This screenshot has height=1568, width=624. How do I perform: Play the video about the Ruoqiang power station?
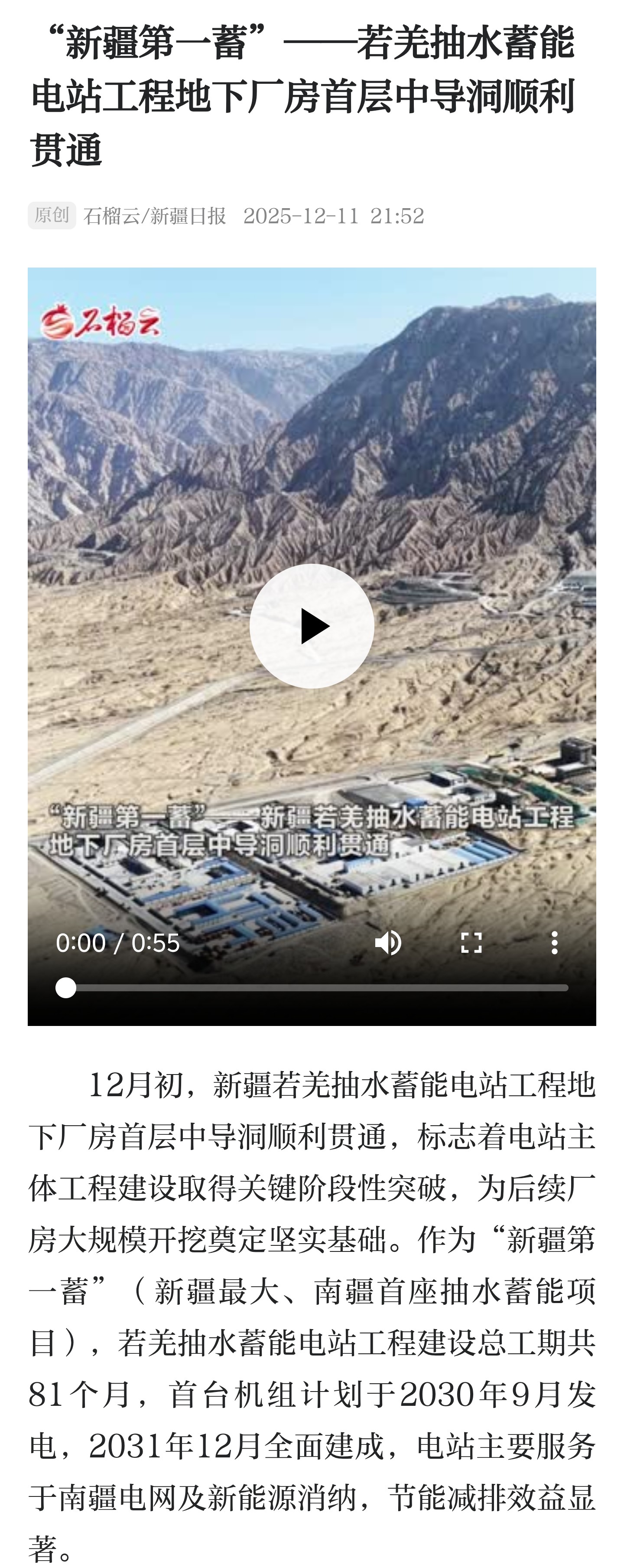coord(312,626)
